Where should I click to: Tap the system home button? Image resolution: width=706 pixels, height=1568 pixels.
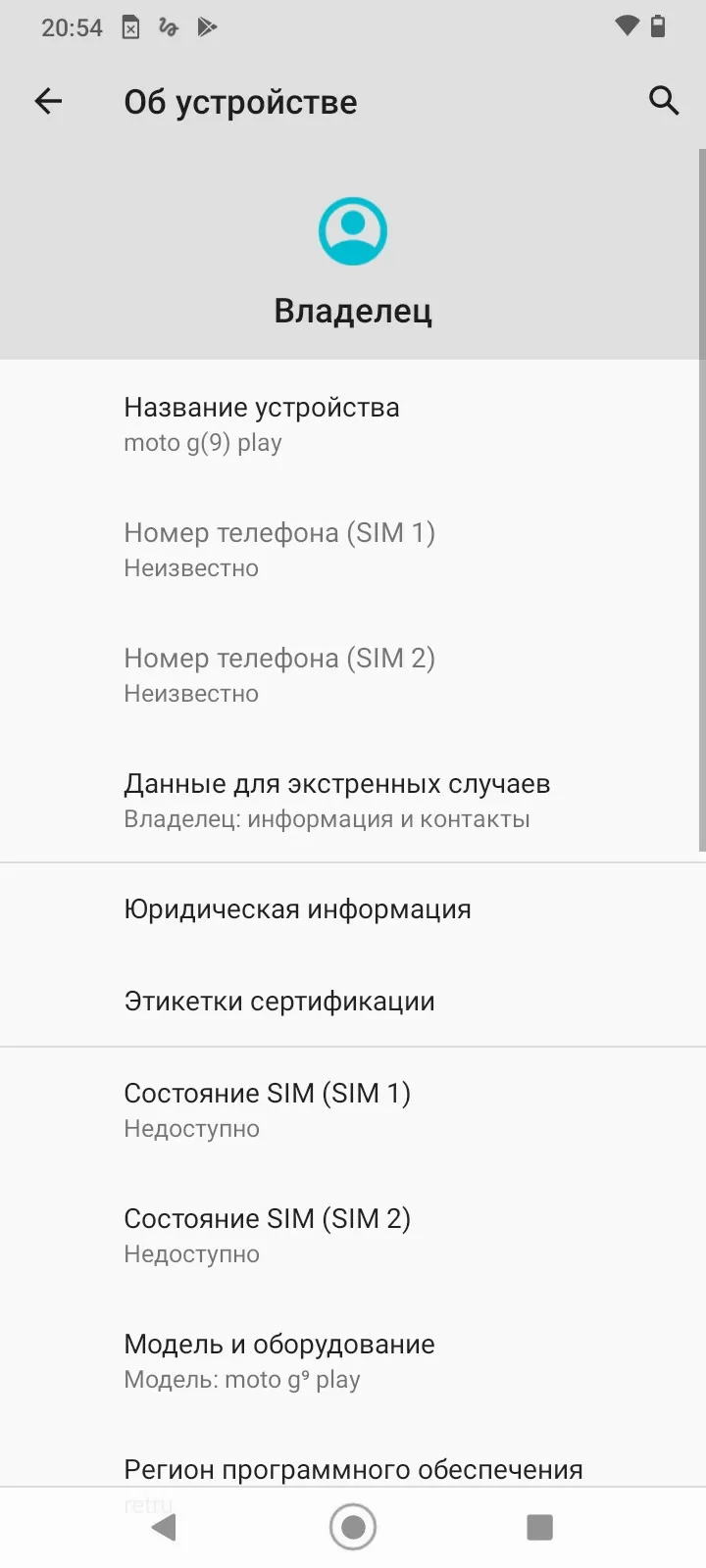[x=353, y=1527]
